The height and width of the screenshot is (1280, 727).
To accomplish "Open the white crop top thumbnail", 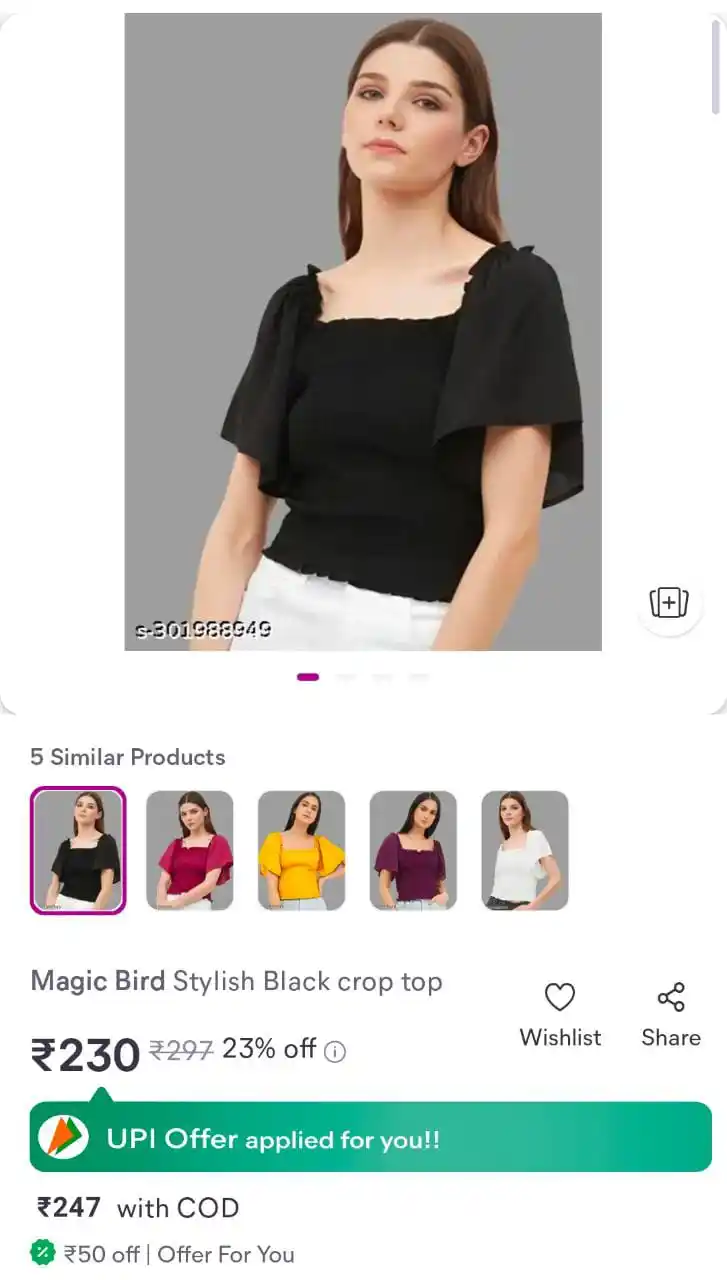I will 525,850.
